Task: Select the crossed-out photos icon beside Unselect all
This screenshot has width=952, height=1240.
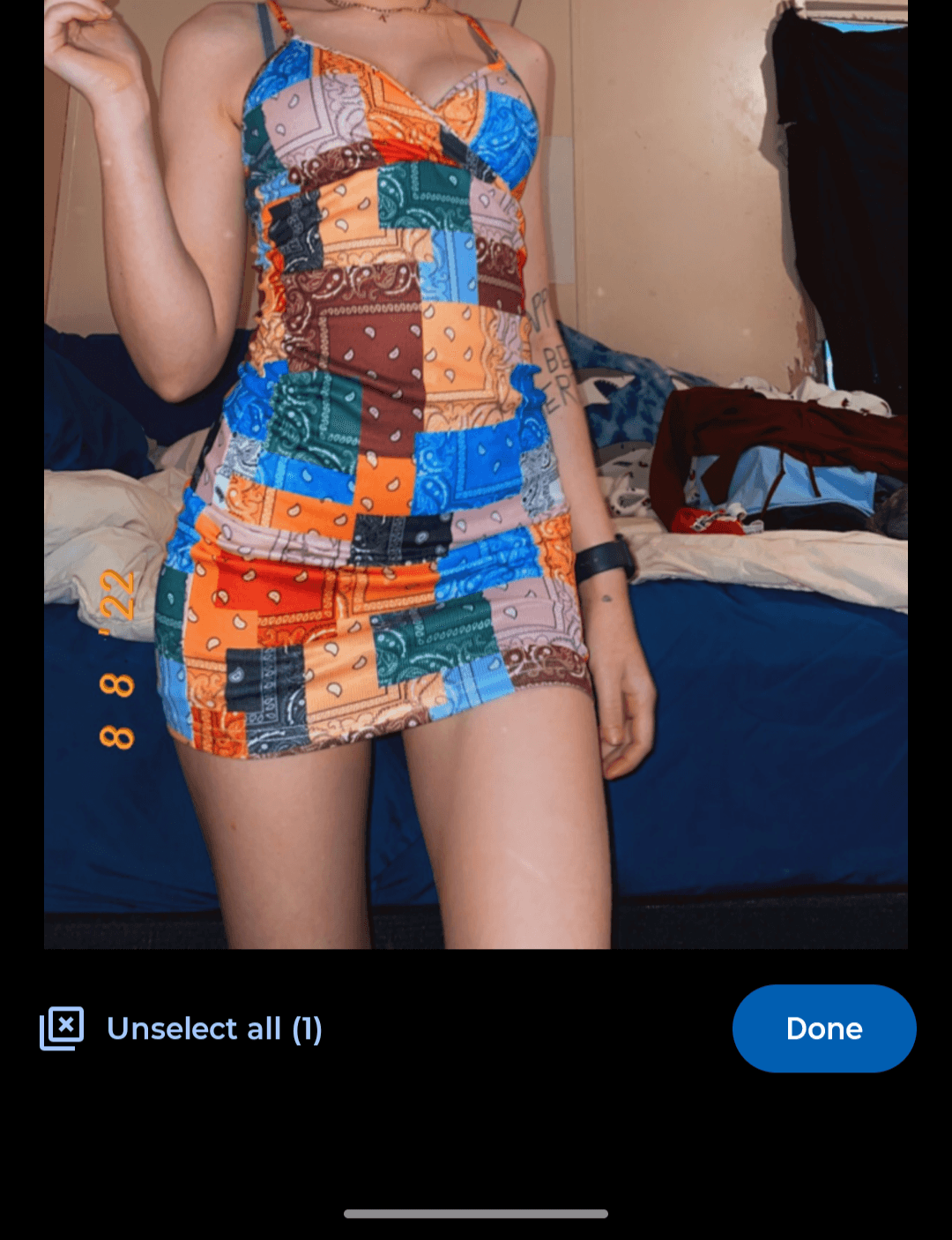Action: (x=61, y=1028)
